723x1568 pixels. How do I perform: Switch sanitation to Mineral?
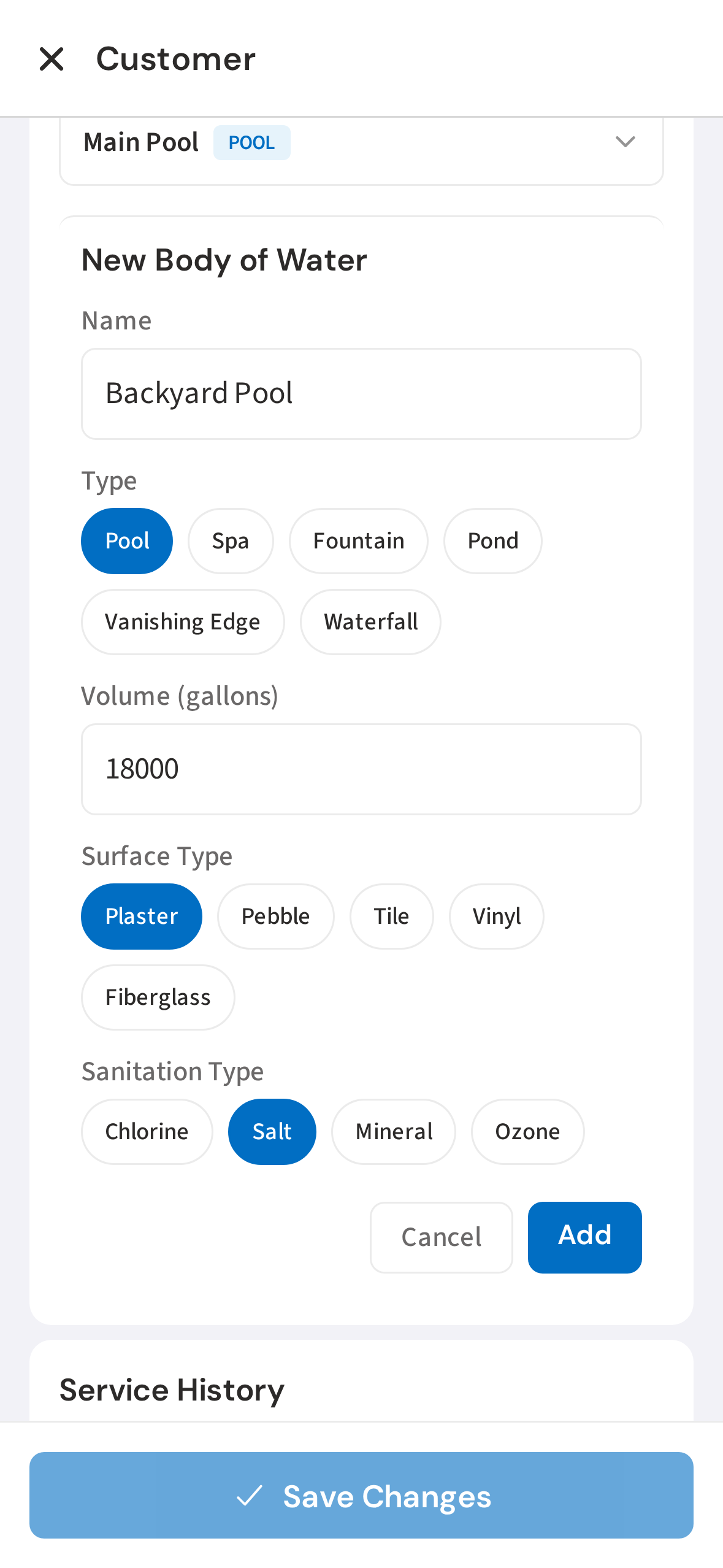393,1131
